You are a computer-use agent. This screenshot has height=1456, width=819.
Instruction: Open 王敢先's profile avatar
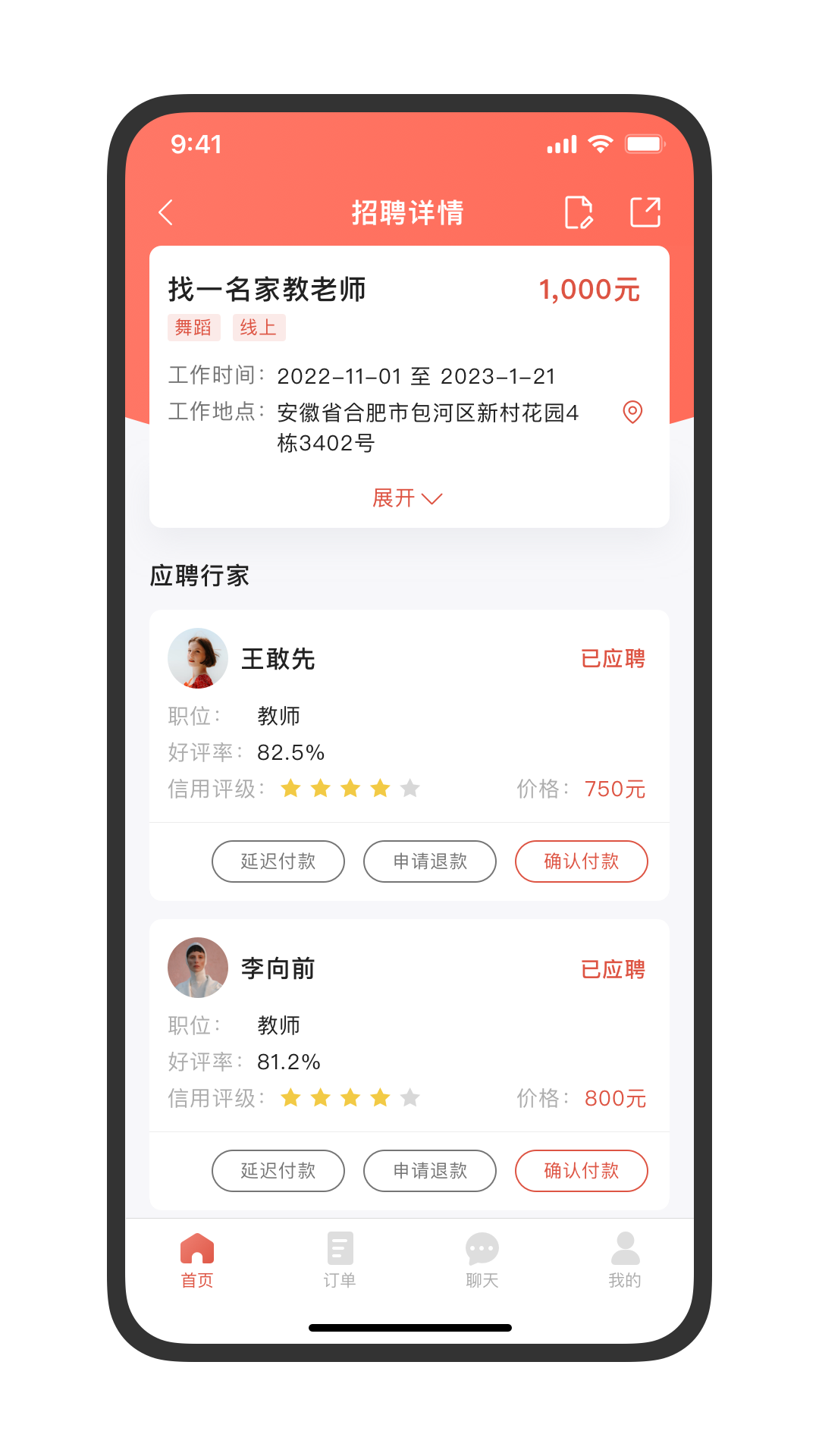(198, 658)
